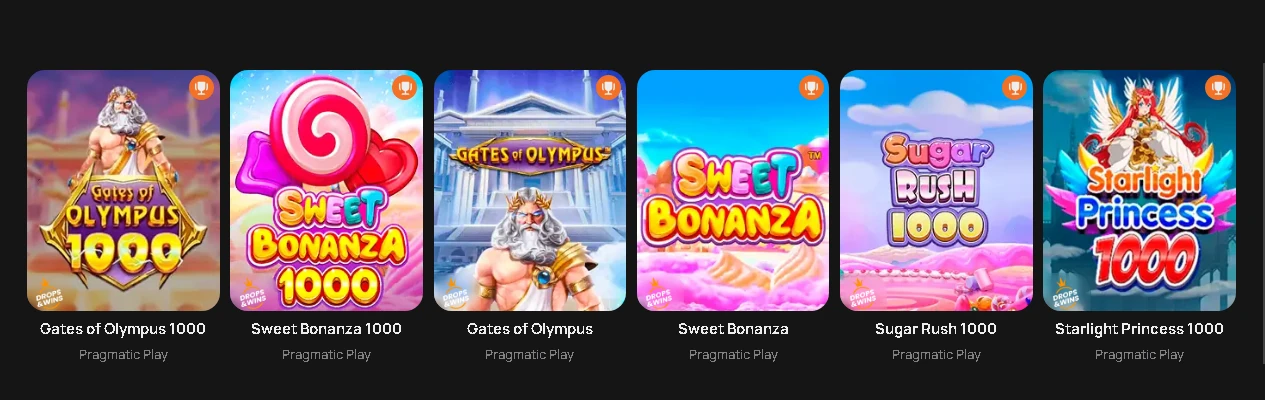Image resolution: width=1265 pixels, height=400 pixels.
Task: Launch the Sweet Bonanza 1000 tile
Action: [326, 190]
